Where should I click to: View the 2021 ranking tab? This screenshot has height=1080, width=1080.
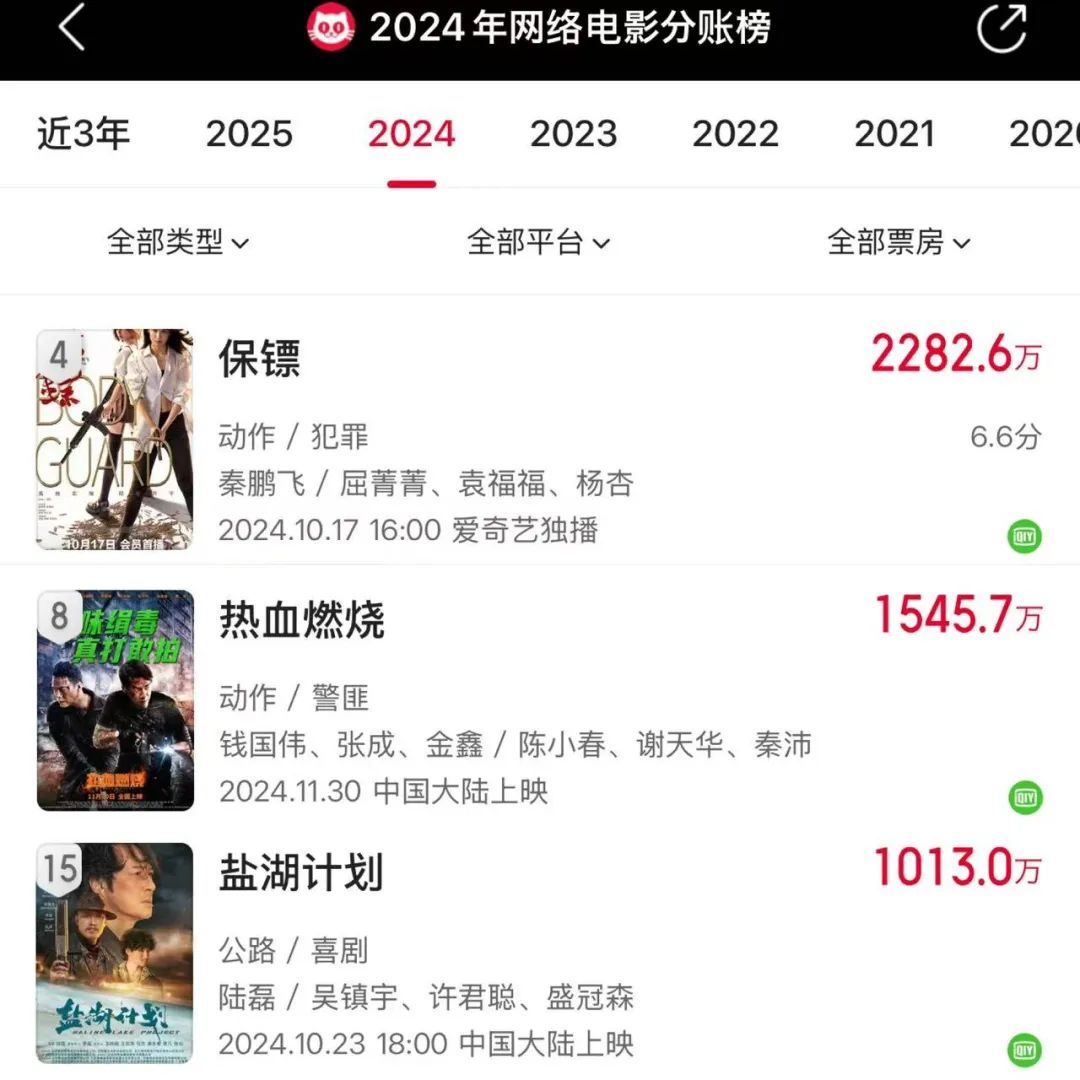point(897,134)
